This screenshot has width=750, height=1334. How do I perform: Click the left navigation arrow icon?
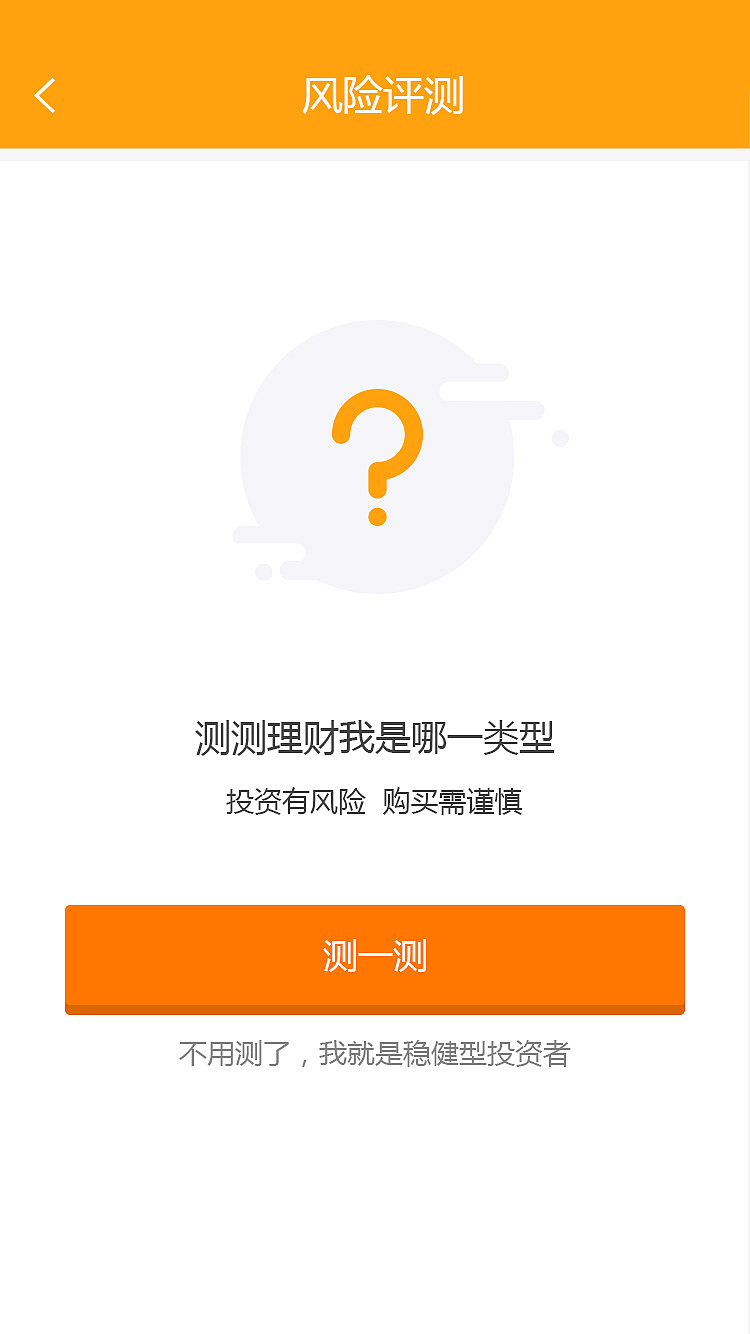click(44, 95)
